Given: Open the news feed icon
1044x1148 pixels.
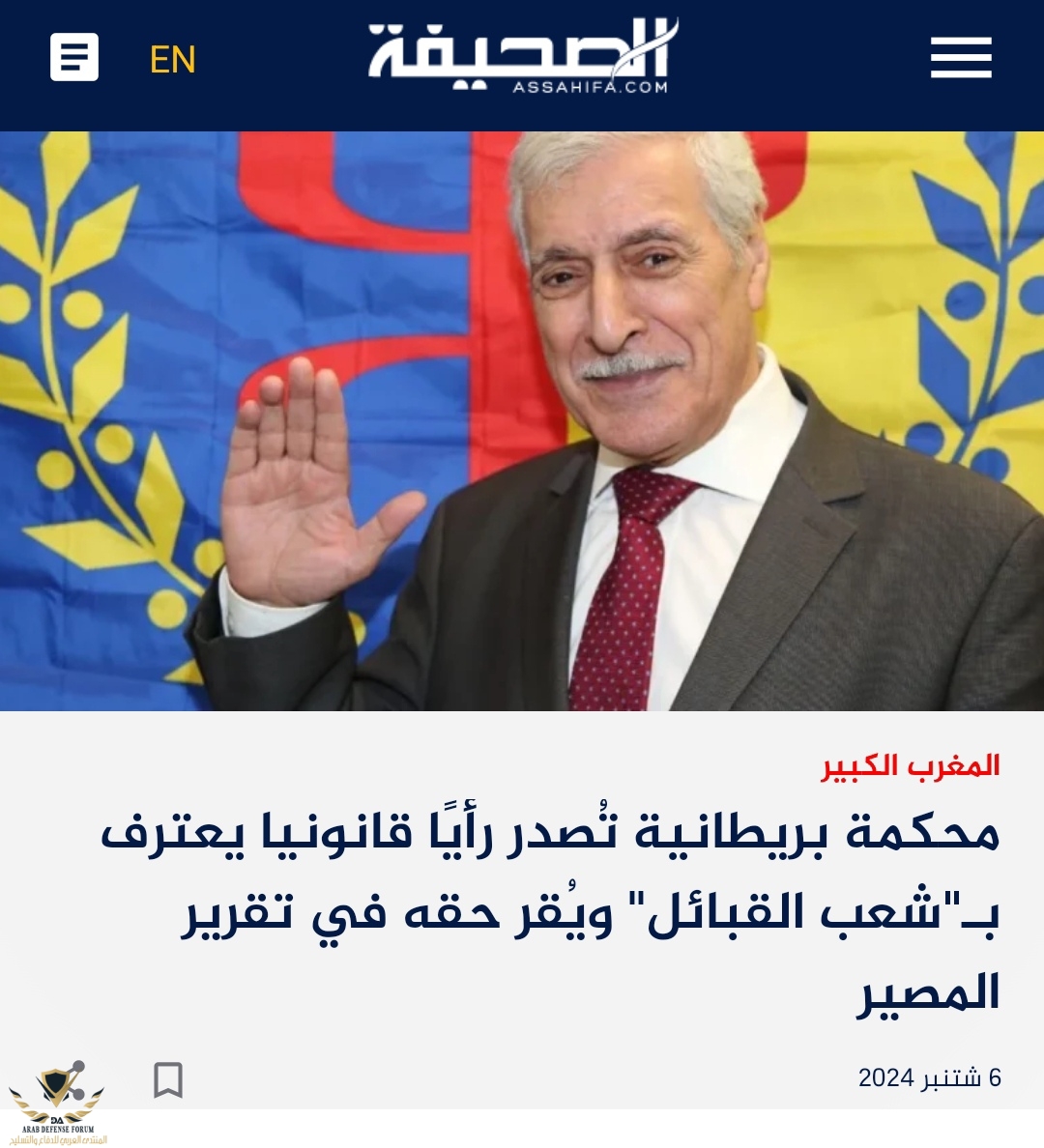Looking at the screenshot, I should tap(74, 57).
